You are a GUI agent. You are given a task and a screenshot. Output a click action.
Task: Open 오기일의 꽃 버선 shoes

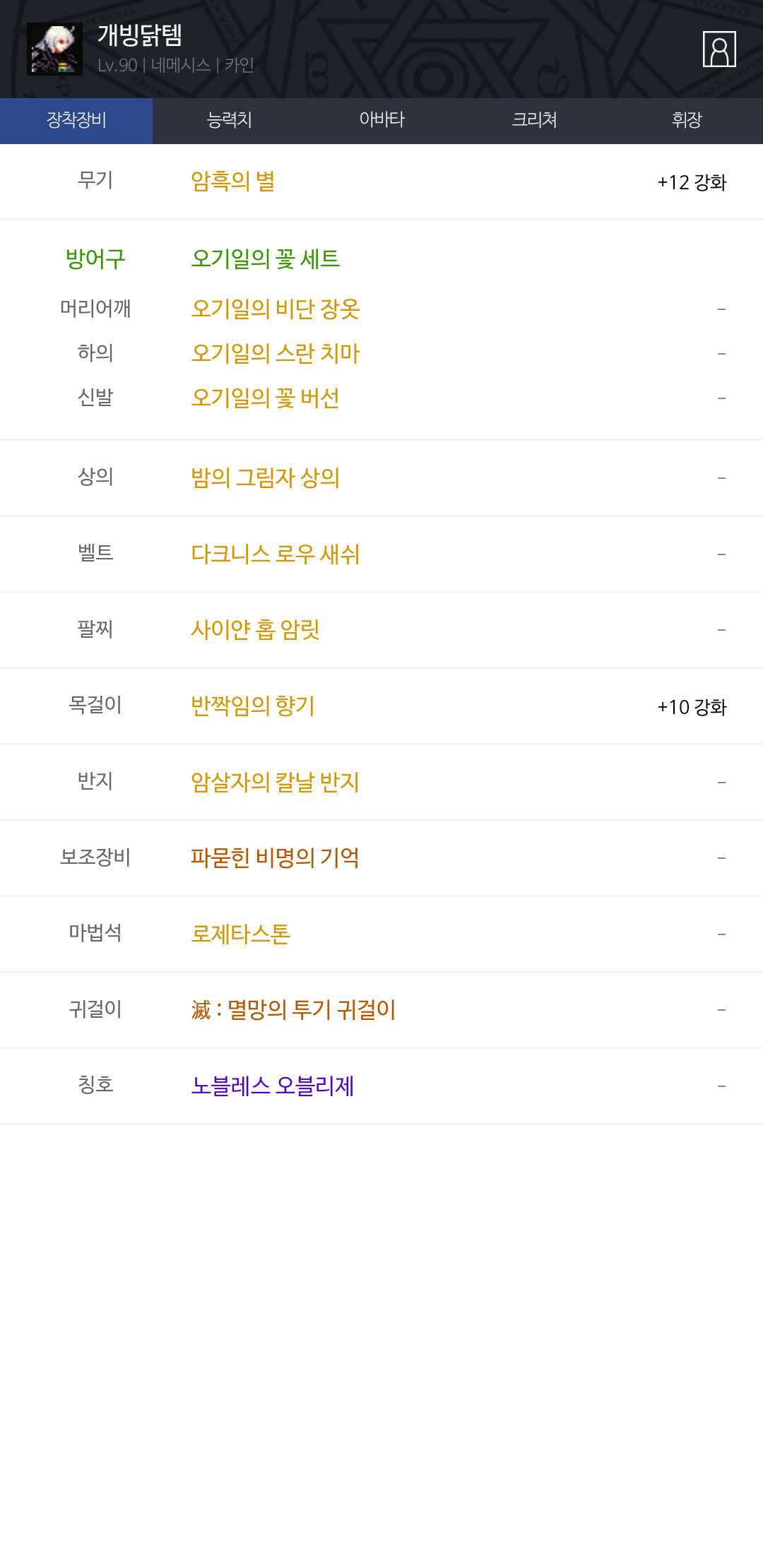tap(265, 398)
